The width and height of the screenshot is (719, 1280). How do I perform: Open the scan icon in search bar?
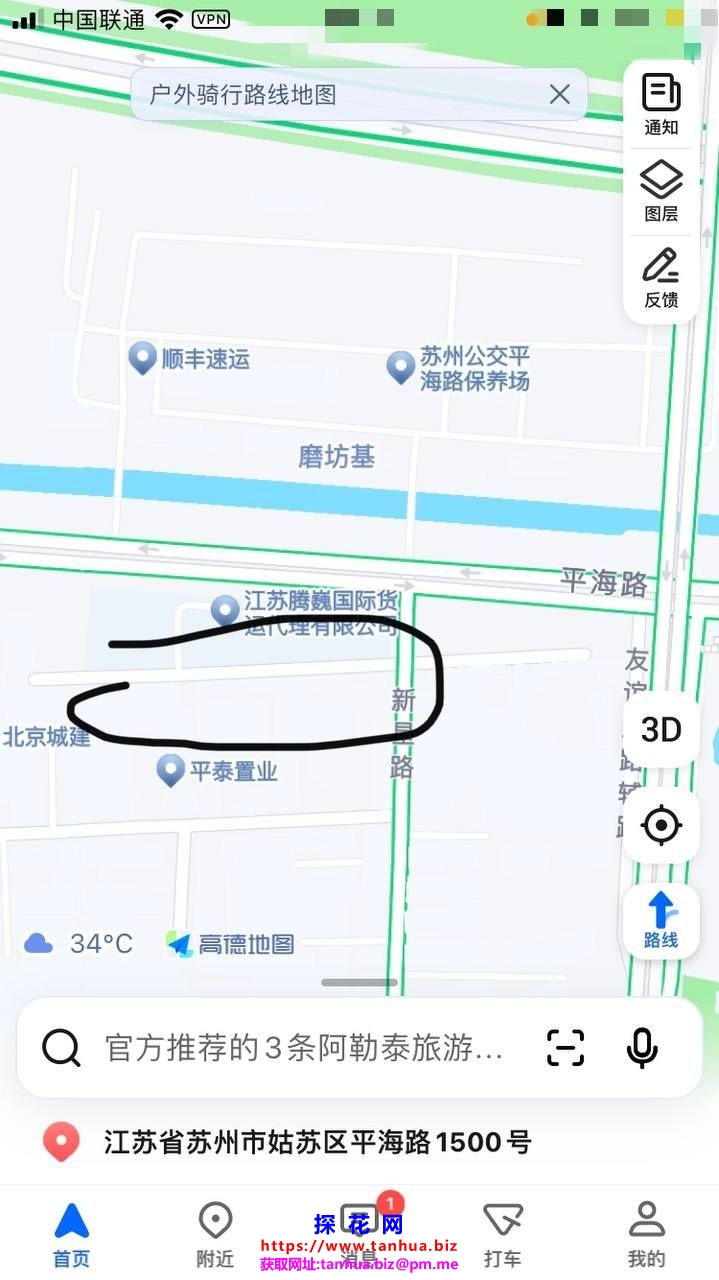coord(565,1048)
